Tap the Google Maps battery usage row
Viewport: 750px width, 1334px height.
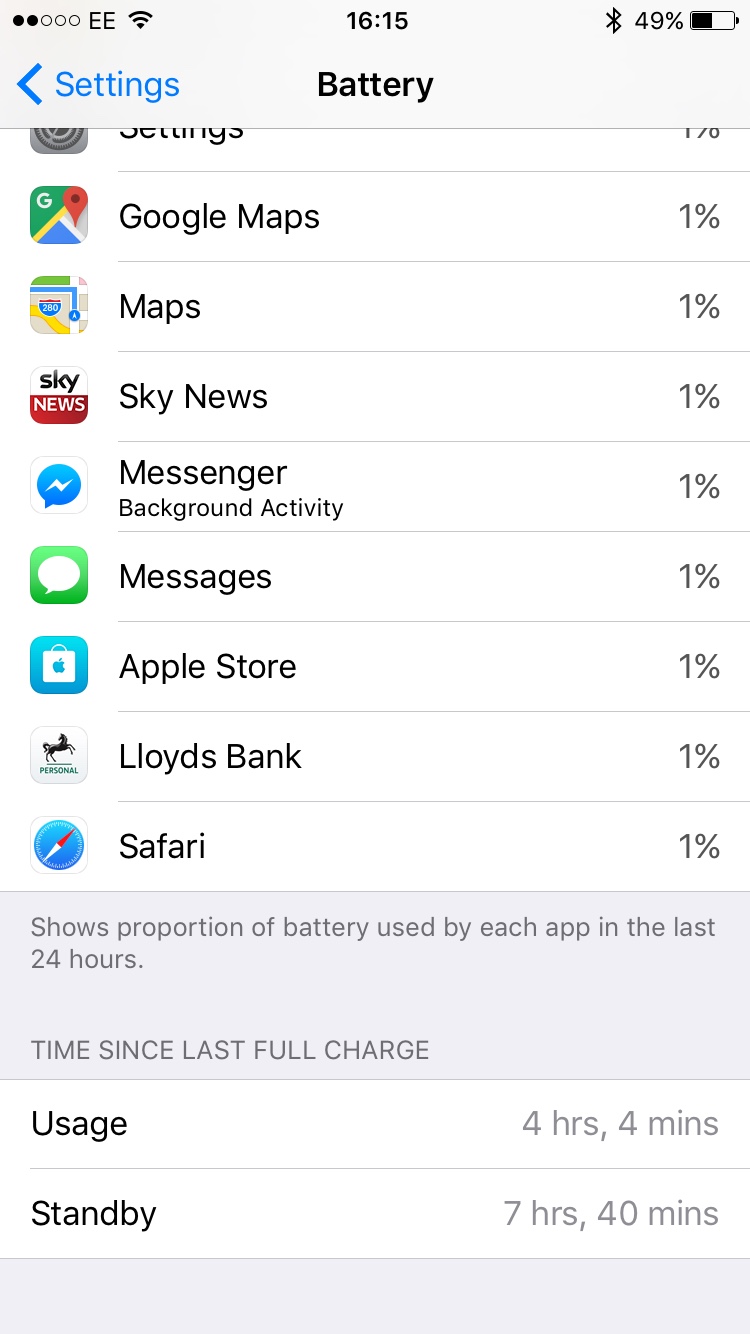[375, 217]
